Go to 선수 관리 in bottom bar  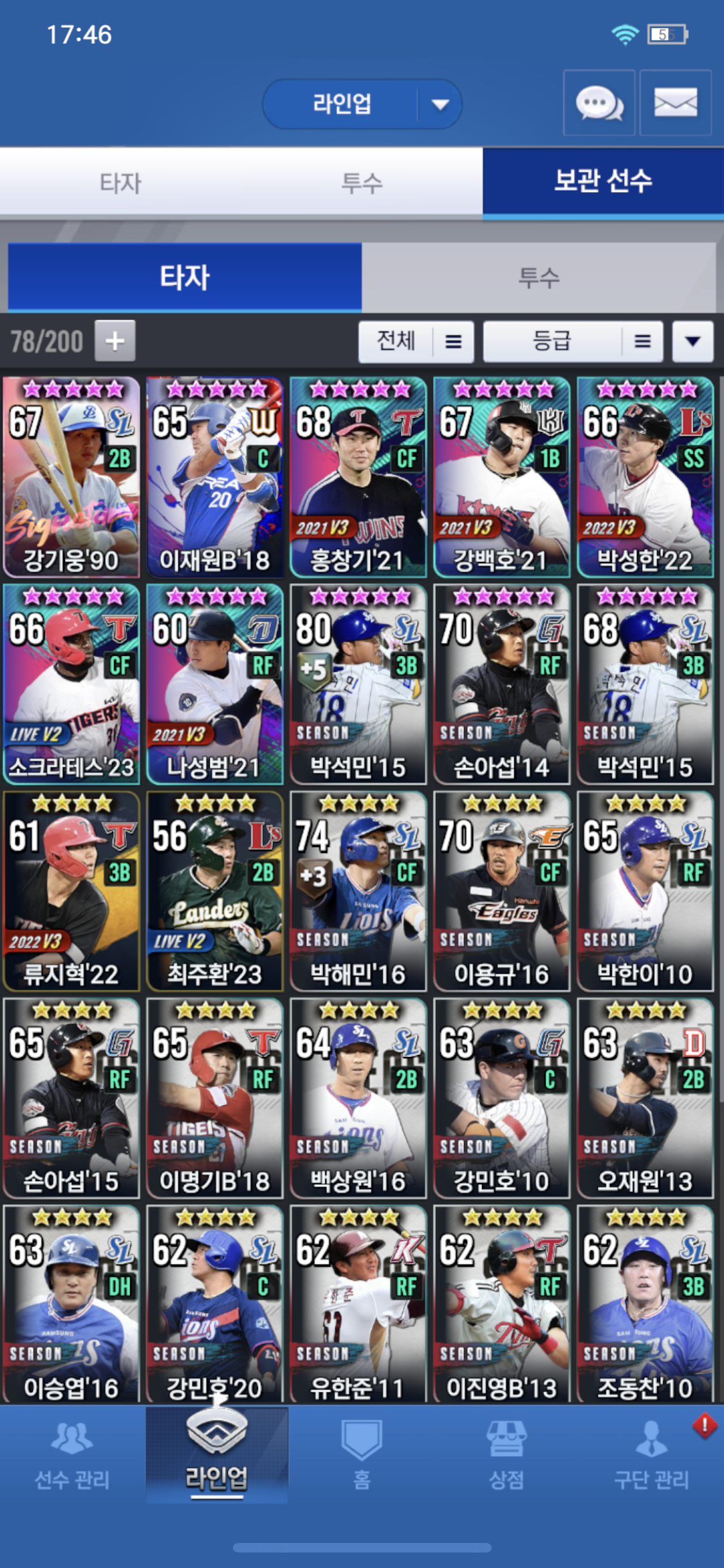point(72,1456)
